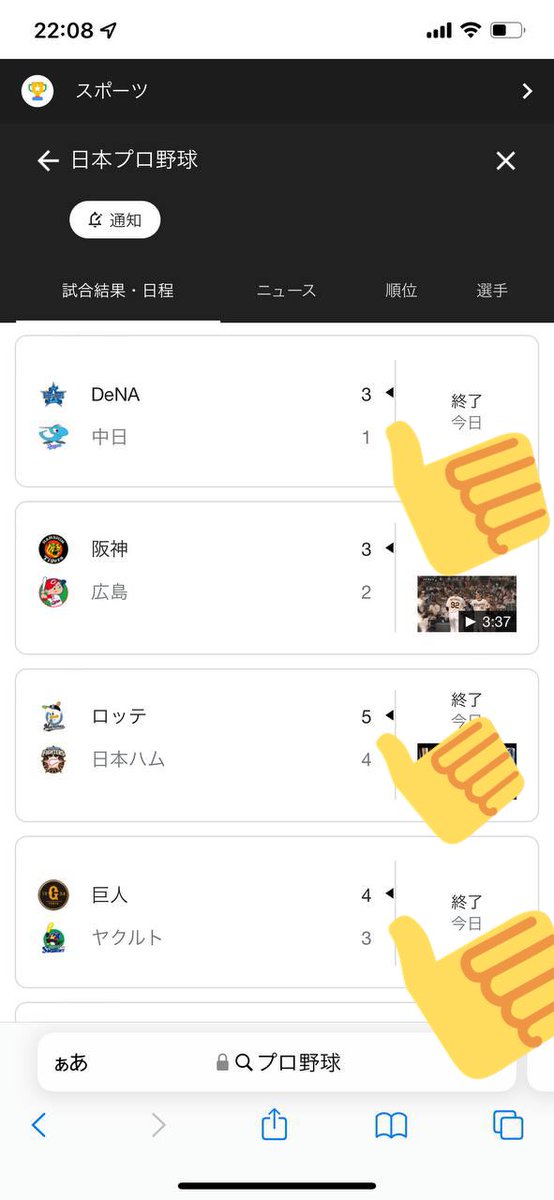Switch to the 順位 tab
Viewport: 554px width, 1200px height.
coord(401,291)
